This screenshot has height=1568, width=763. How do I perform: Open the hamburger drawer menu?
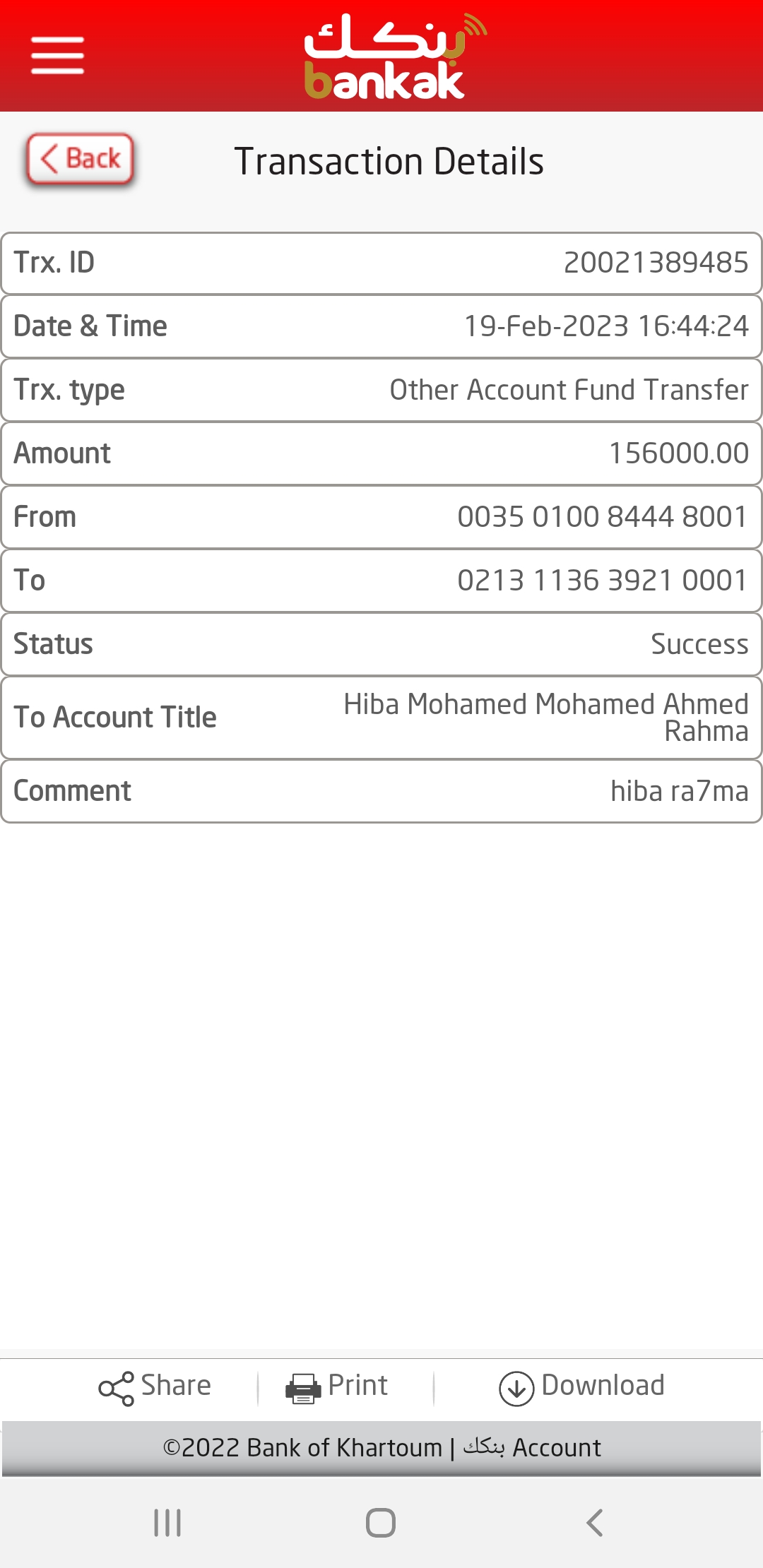(x=57, y=56)
